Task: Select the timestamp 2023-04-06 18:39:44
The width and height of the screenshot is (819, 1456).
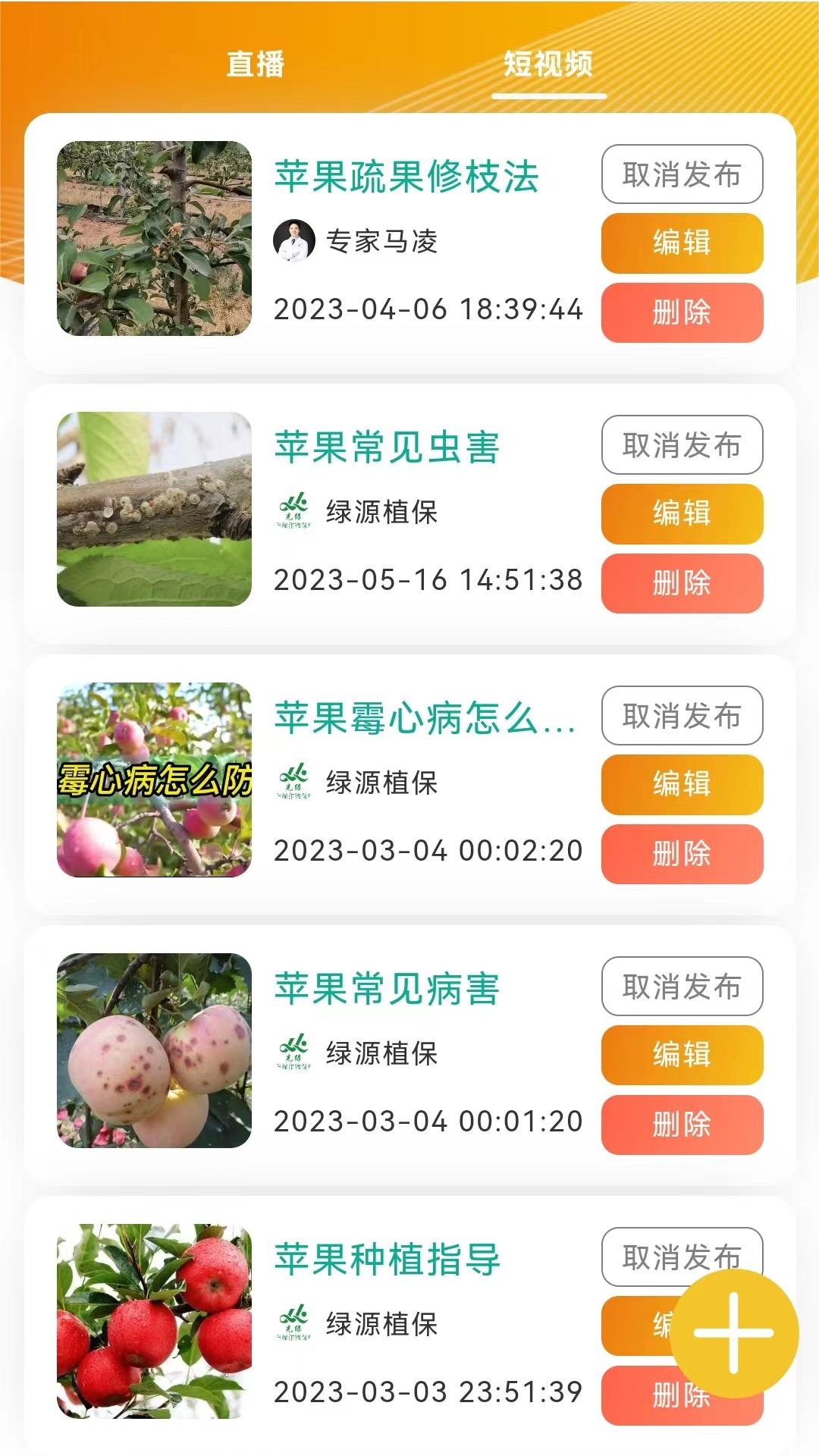Action: coord(429,310)
